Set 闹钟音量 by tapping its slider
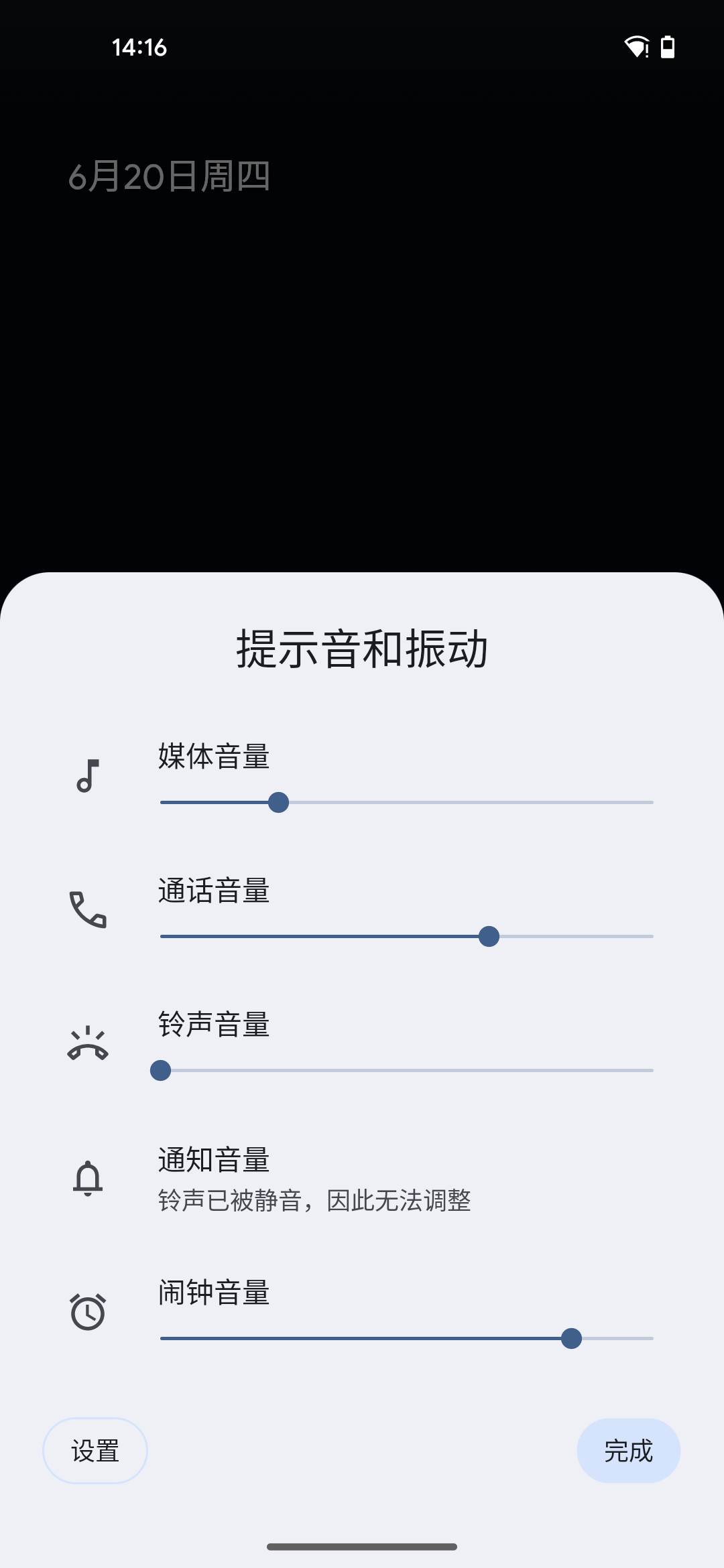The height and width of the screenshot is (1568, 724). point(406,1338)
